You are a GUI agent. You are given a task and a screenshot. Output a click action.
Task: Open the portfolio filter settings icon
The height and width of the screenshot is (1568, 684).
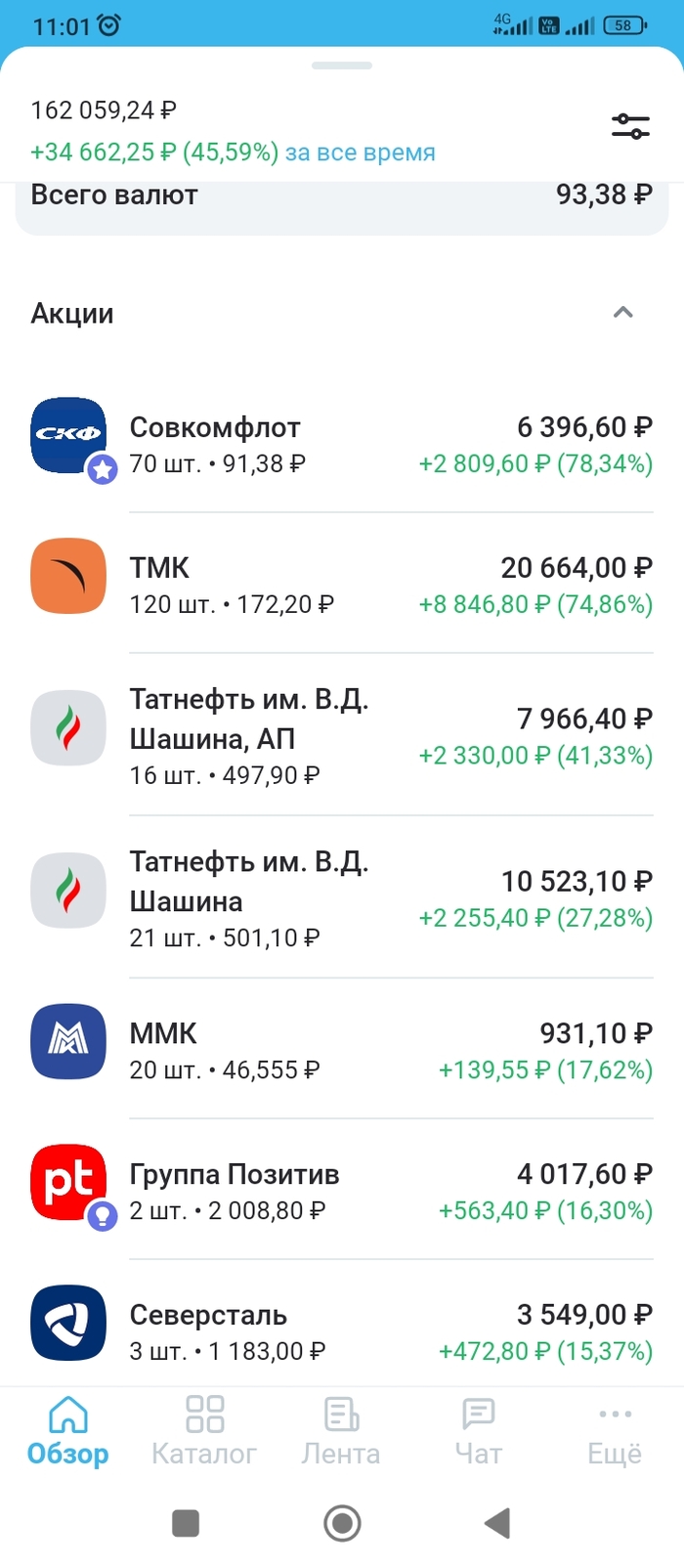(630, 126)
